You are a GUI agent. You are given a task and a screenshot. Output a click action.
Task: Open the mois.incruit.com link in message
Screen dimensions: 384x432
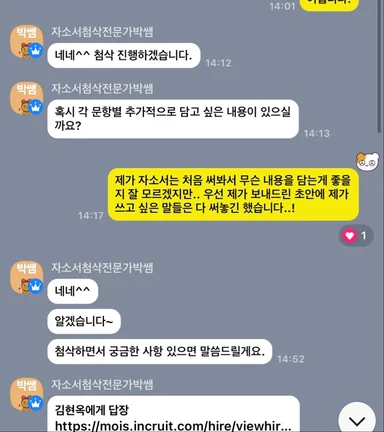point(173,426)
